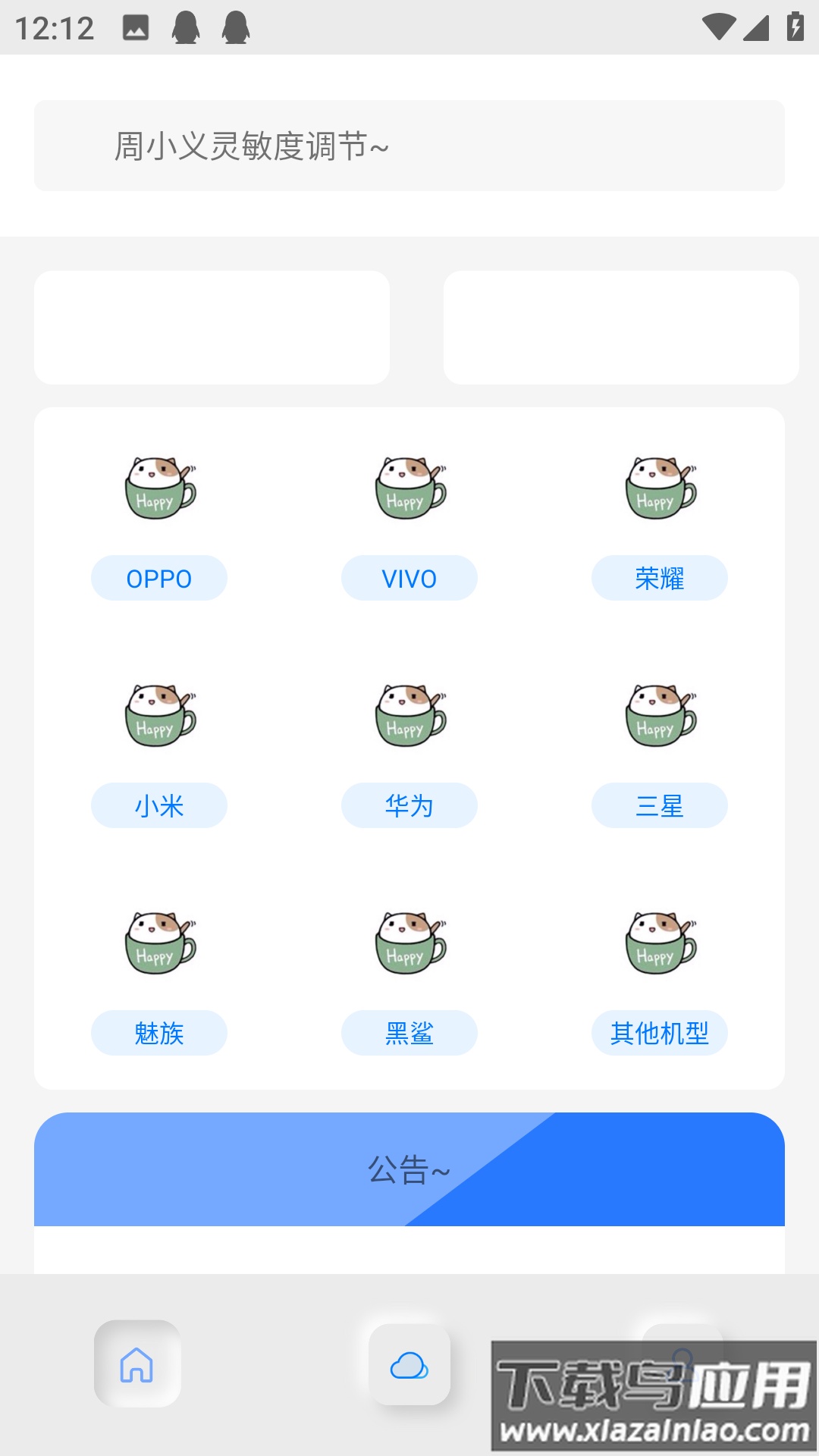Tap the 荣耀 label button
This screenshot has width=819, height=1456.
point(659,578)
